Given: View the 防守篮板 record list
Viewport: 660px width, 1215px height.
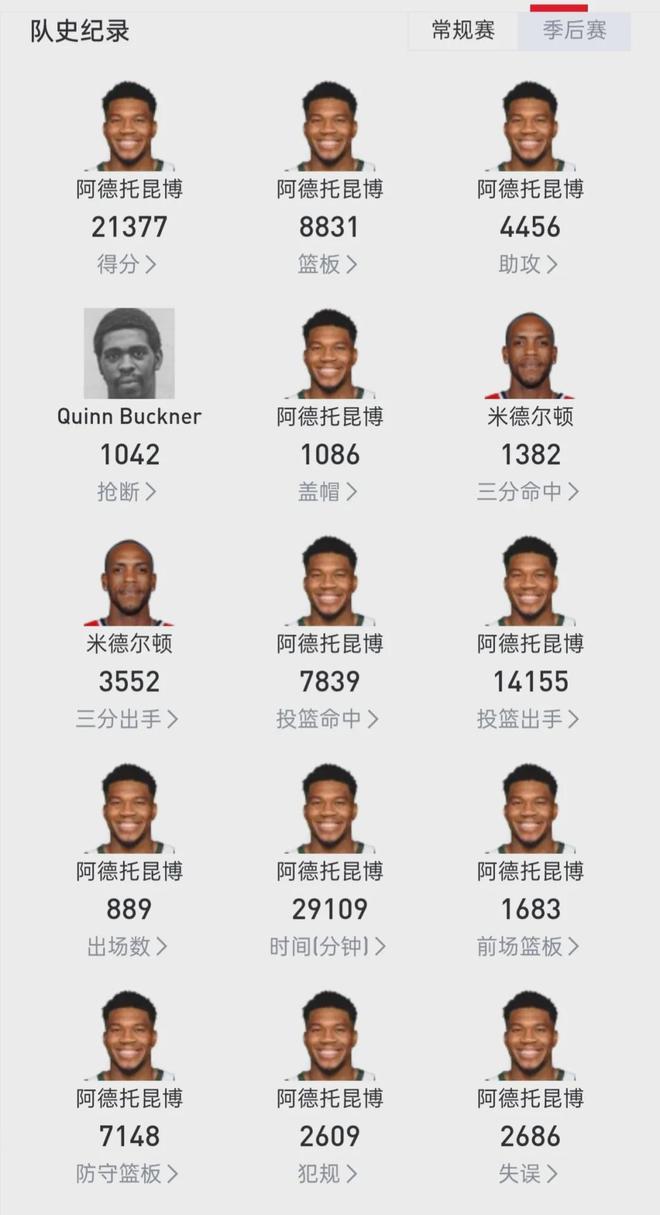Looking at the screenshot, I should [127, 1174].
